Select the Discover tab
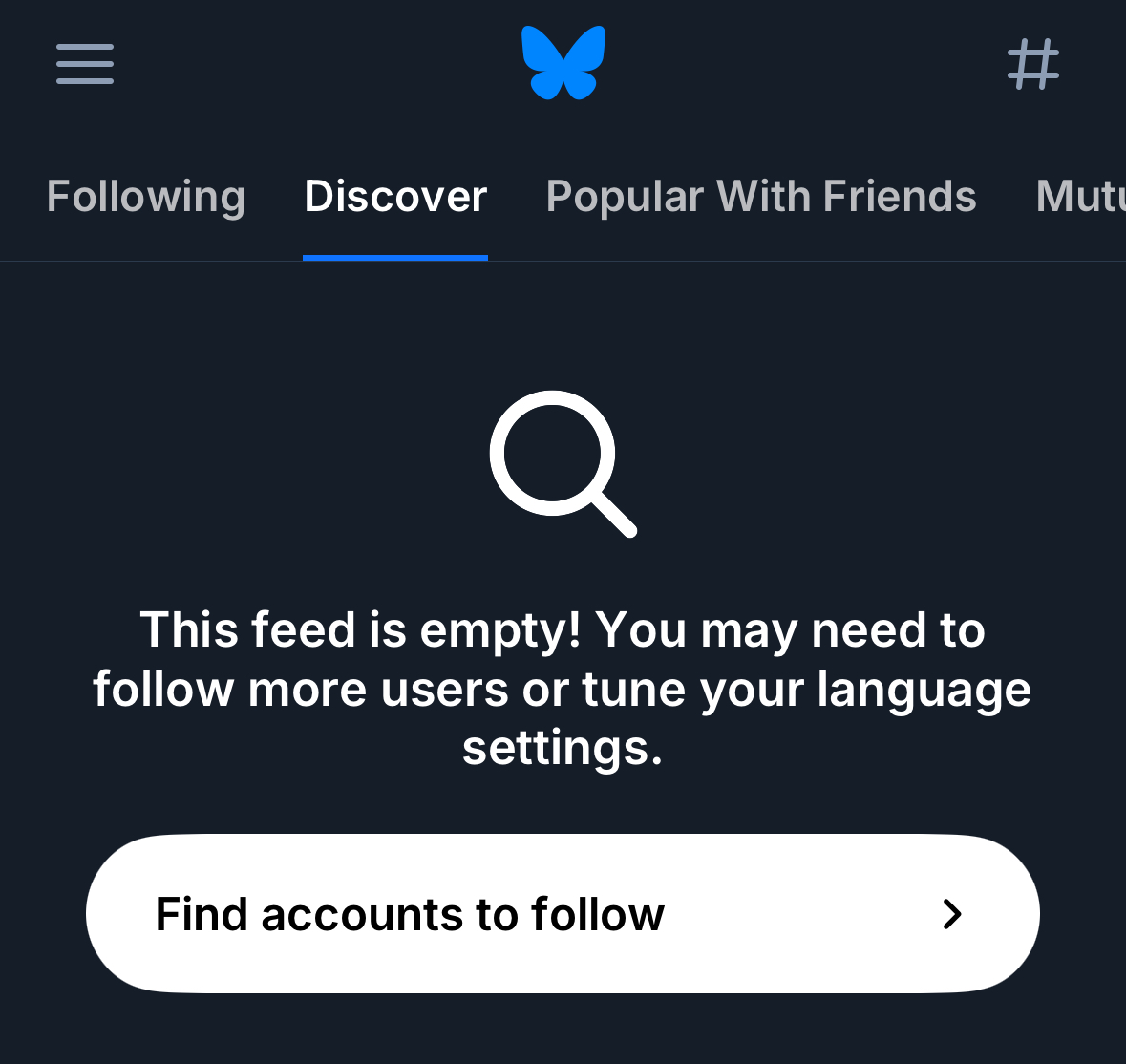 click(x=395, y=197)
